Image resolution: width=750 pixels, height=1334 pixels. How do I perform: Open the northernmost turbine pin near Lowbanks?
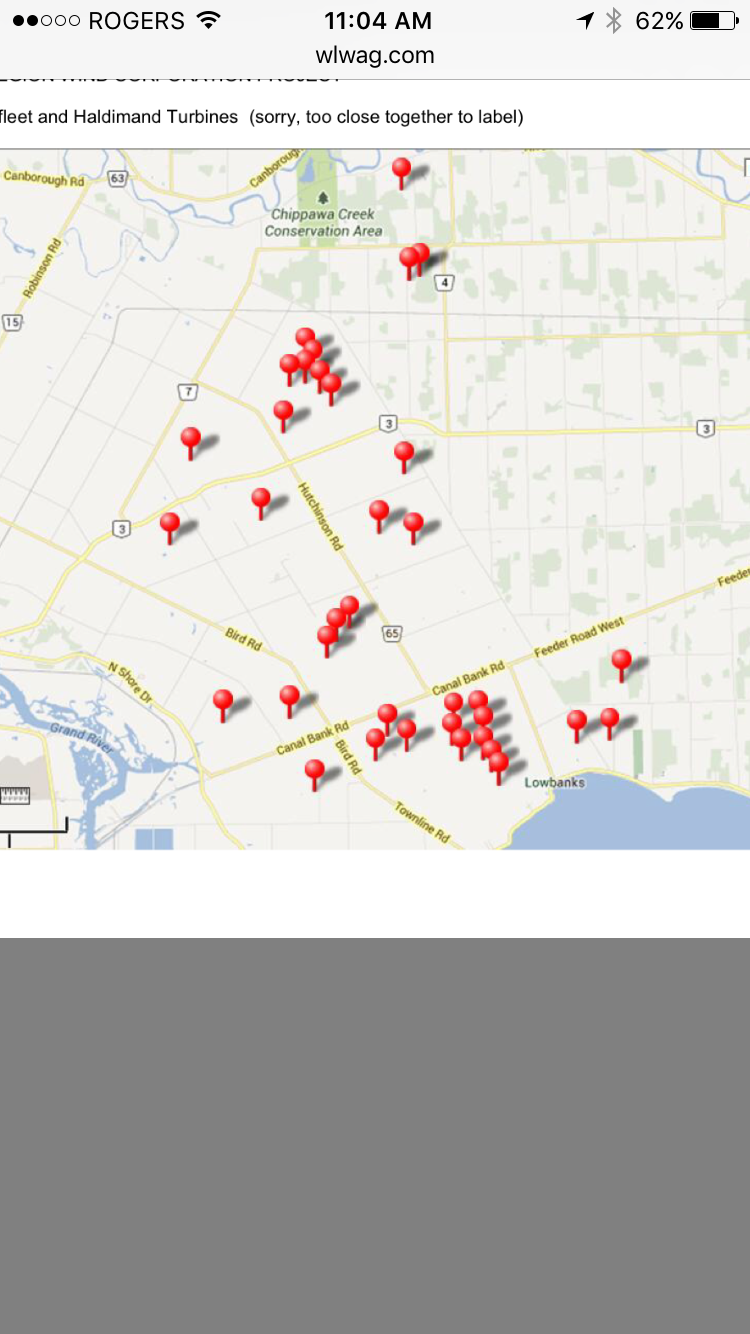click(621, 661)
